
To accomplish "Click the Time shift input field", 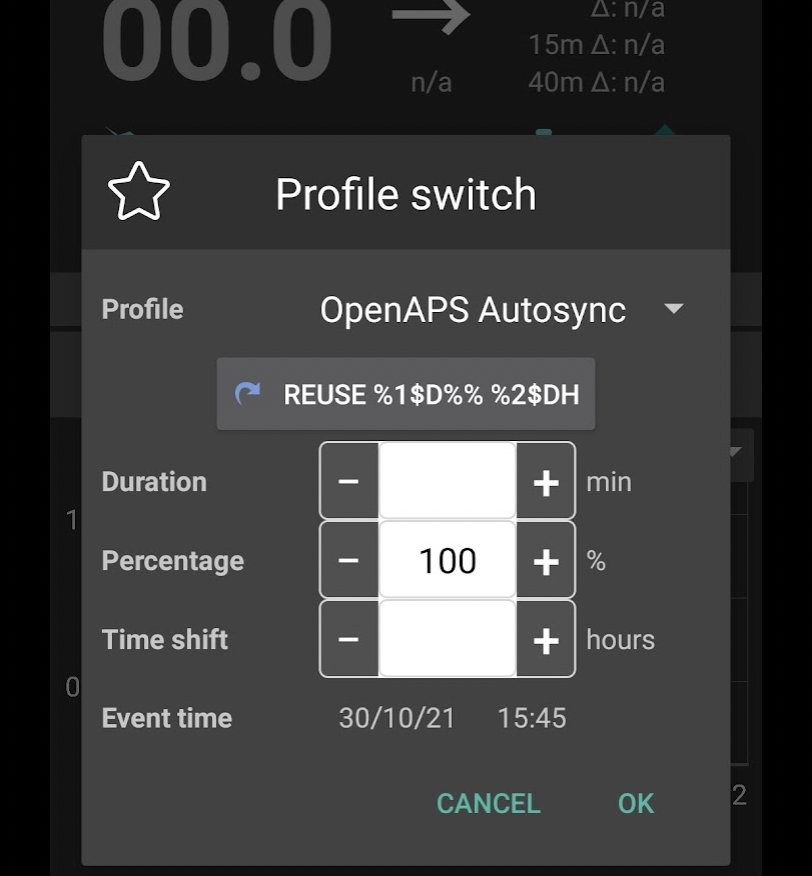I will [446, 639].
